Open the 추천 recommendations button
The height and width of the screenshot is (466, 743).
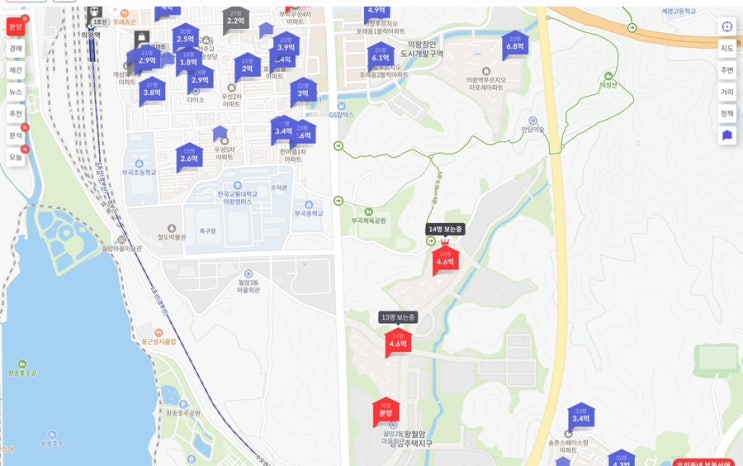[15, 114]
